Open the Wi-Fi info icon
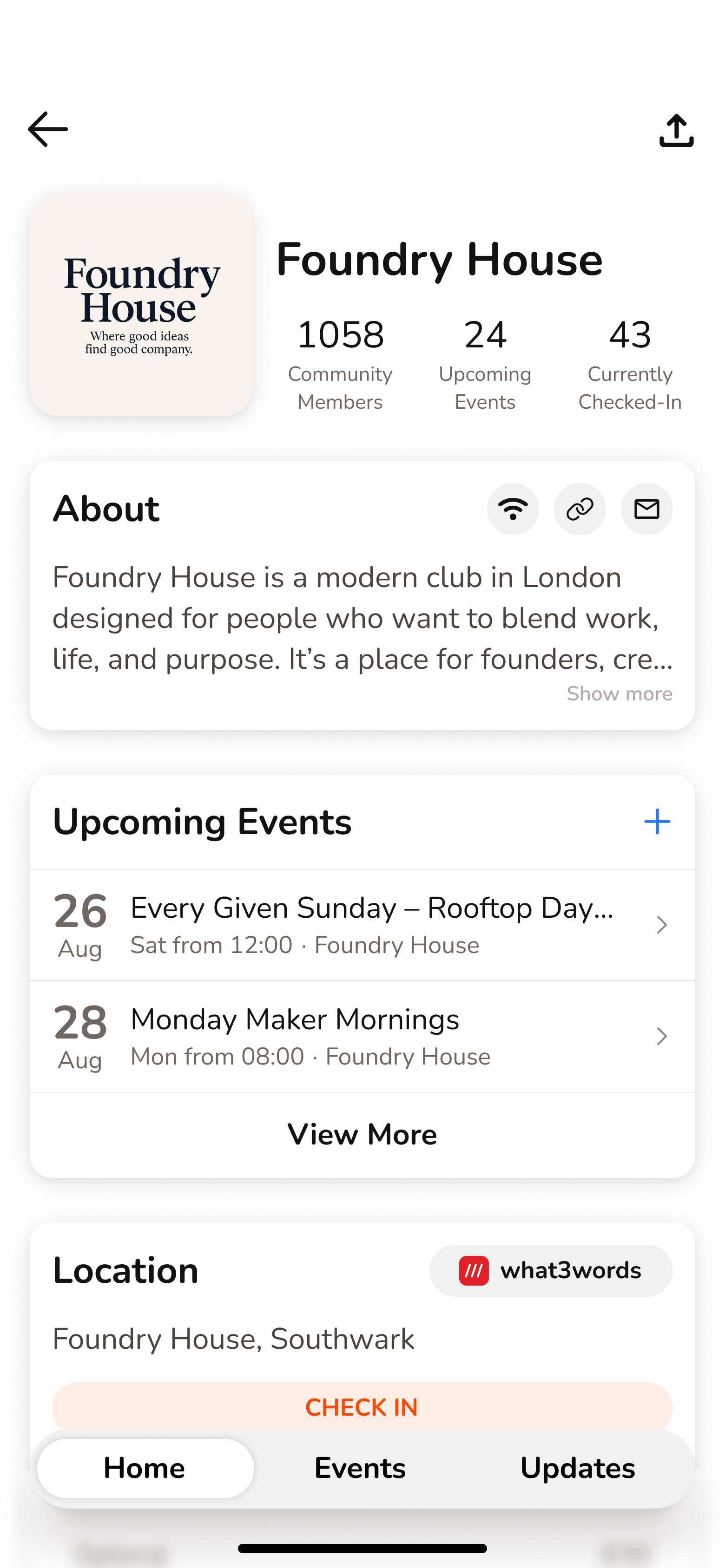The height and width of the screenshot is (1568, 725). (513, 509)
